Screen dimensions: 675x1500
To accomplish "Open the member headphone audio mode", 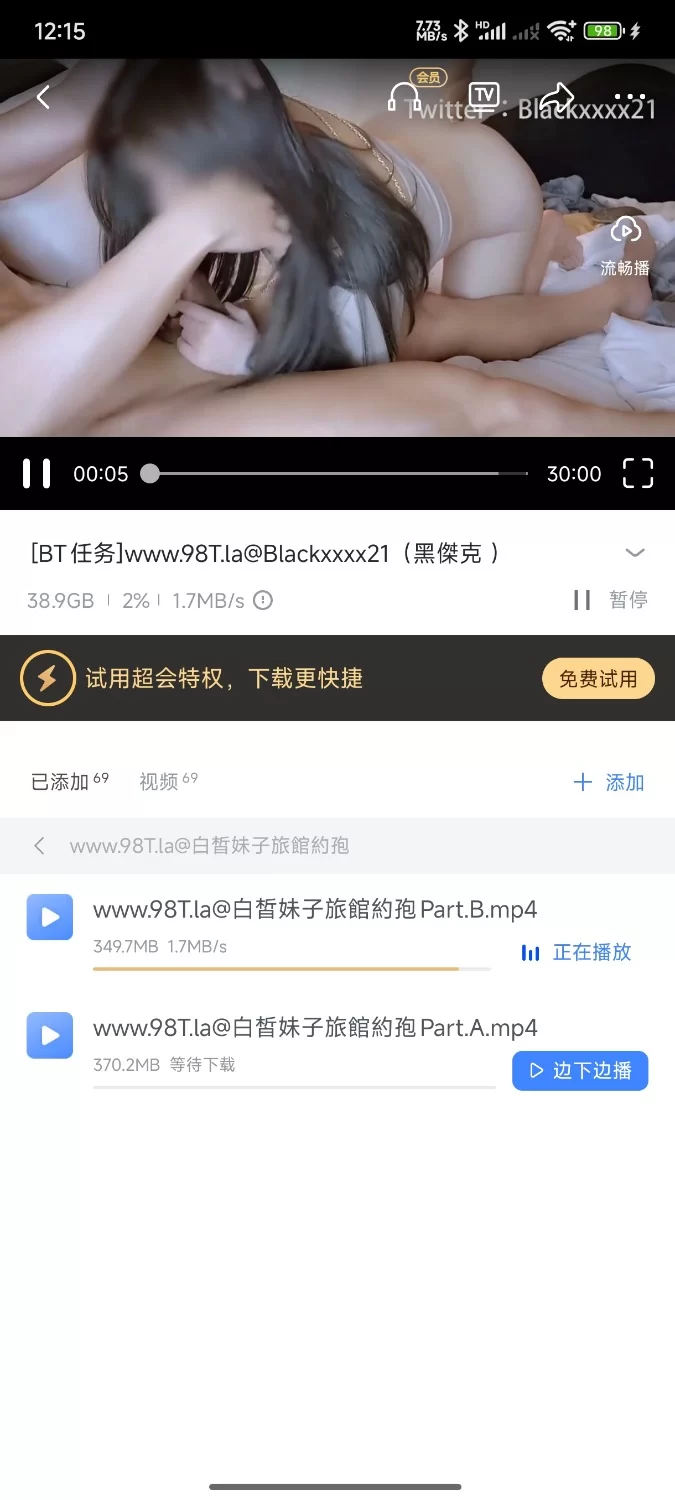I will coord(405,97).
